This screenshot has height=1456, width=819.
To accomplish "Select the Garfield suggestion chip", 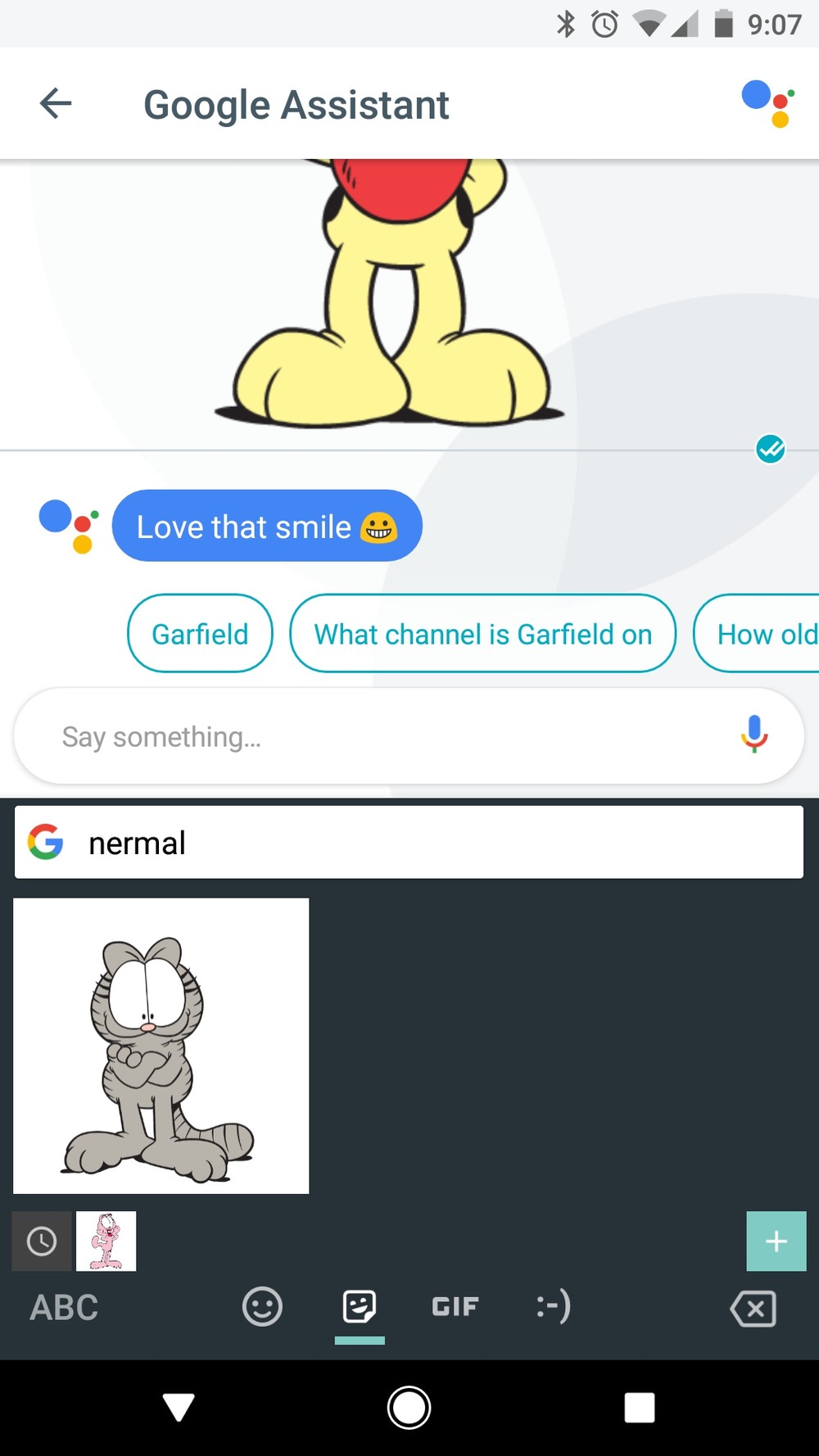I will pos(200,634).
